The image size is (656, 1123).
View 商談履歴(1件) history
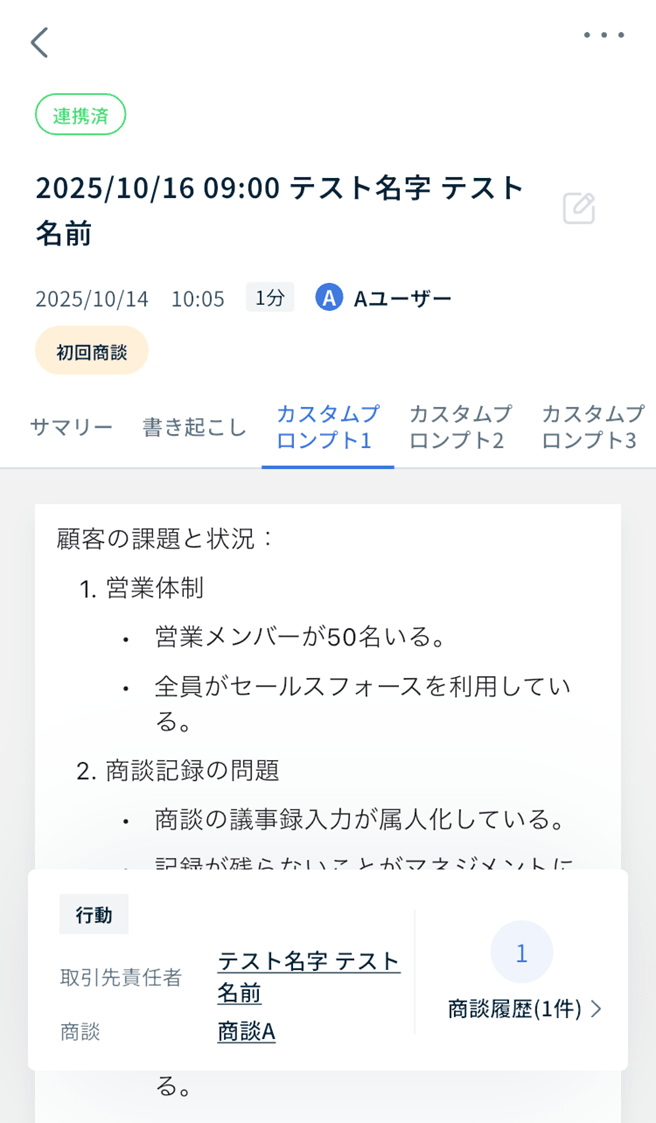[x=524, y=1009]
